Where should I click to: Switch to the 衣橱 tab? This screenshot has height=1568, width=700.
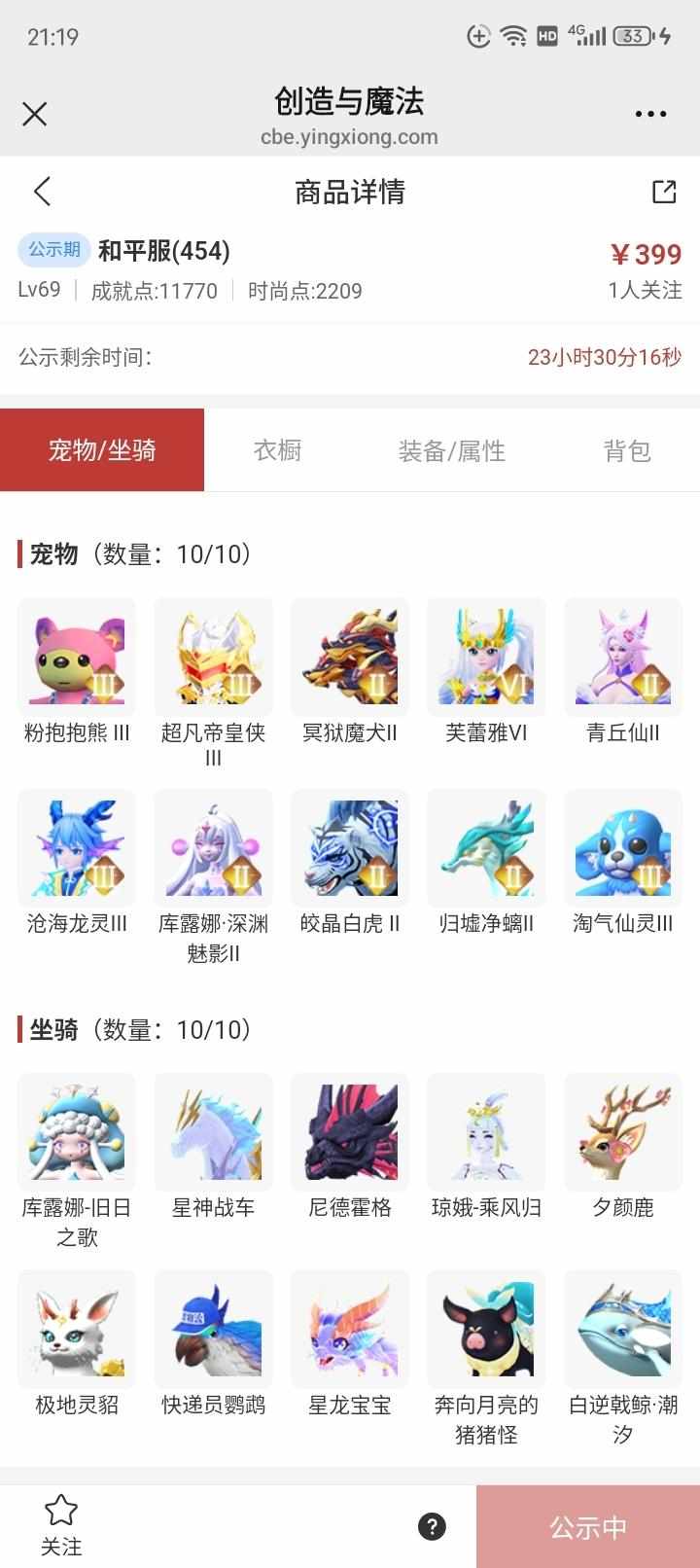(x=277, y=450)
